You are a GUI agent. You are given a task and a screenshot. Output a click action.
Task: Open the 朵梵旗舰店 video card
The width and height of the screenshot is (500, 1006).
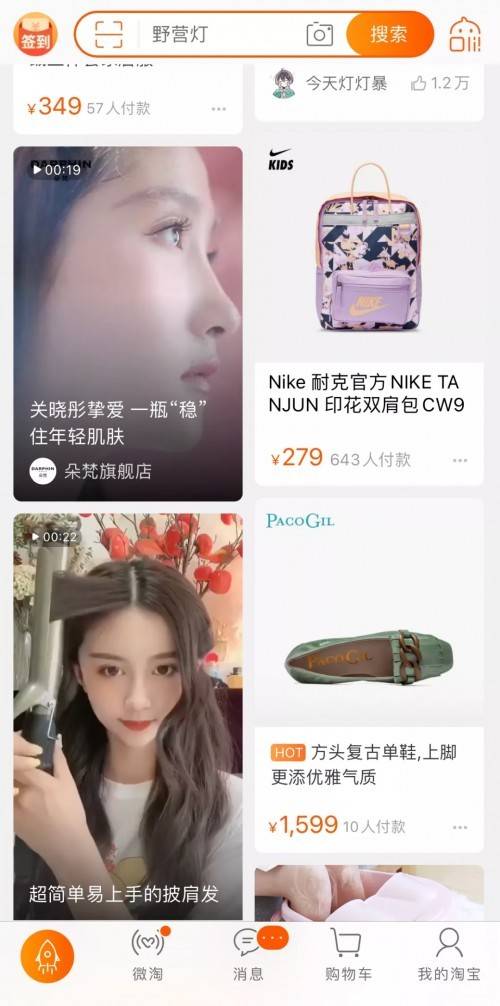128,323
